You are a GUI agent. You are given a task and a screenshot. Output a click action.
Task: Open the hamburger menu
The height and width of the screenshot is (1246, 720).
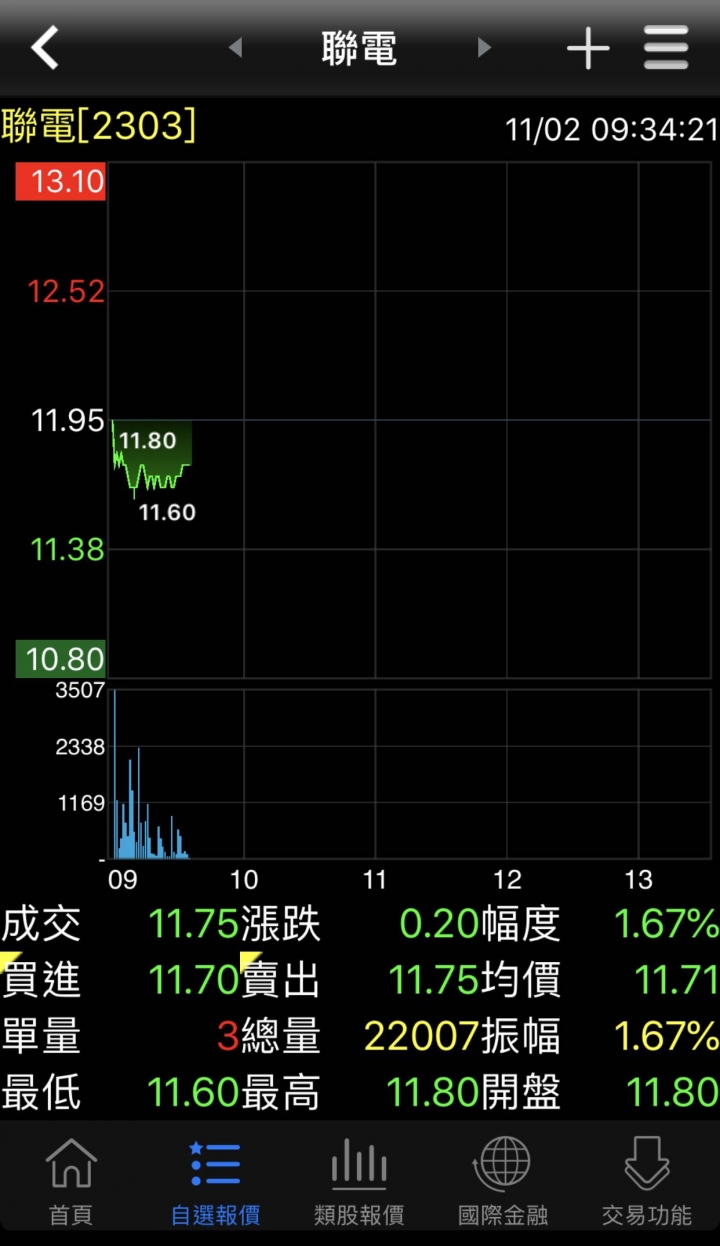(666, 47)
